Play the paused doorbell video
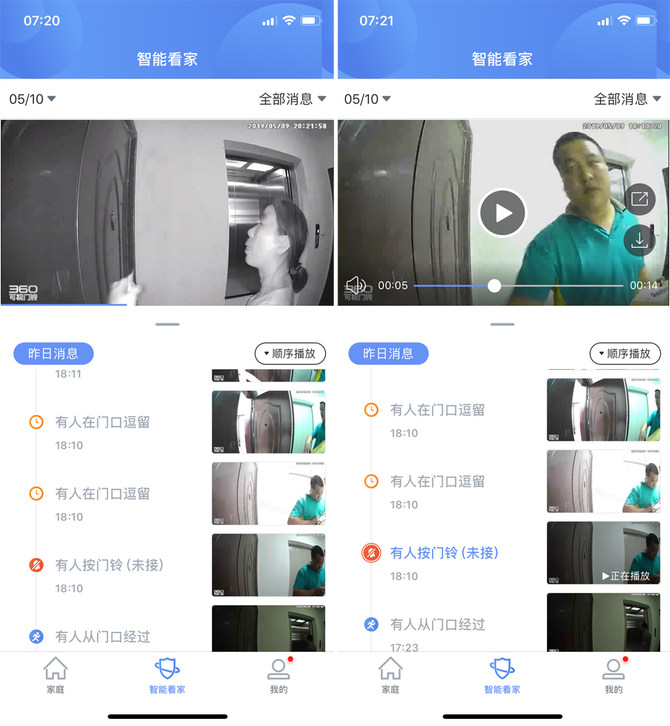Screen dimensions: 670x726 (502, 213)
